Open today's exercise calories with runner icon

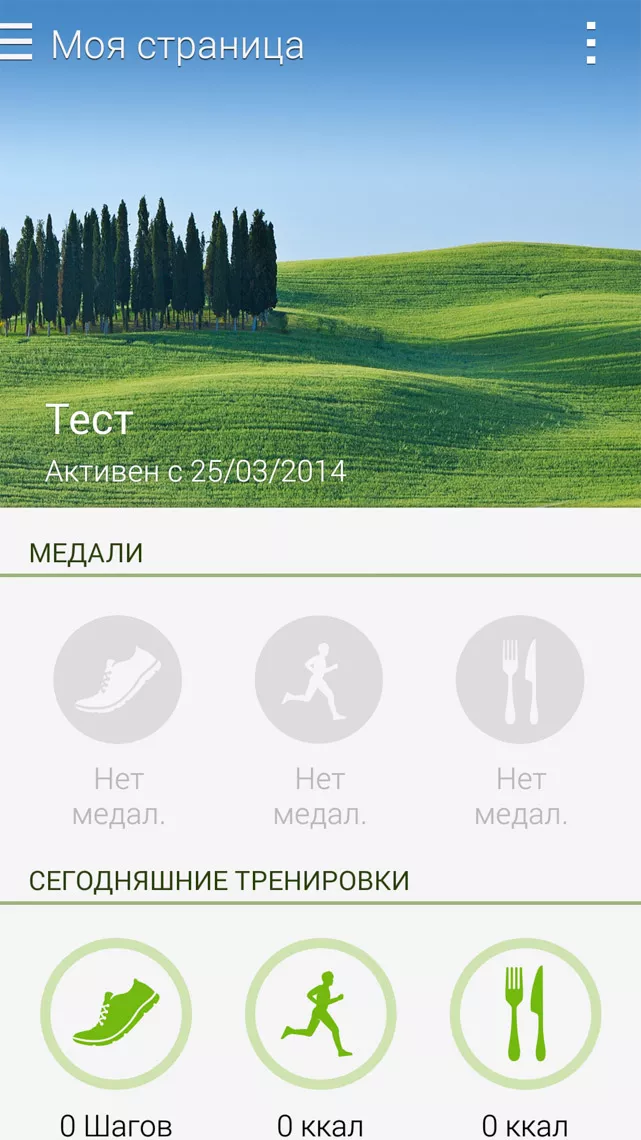pos(320,1015)
